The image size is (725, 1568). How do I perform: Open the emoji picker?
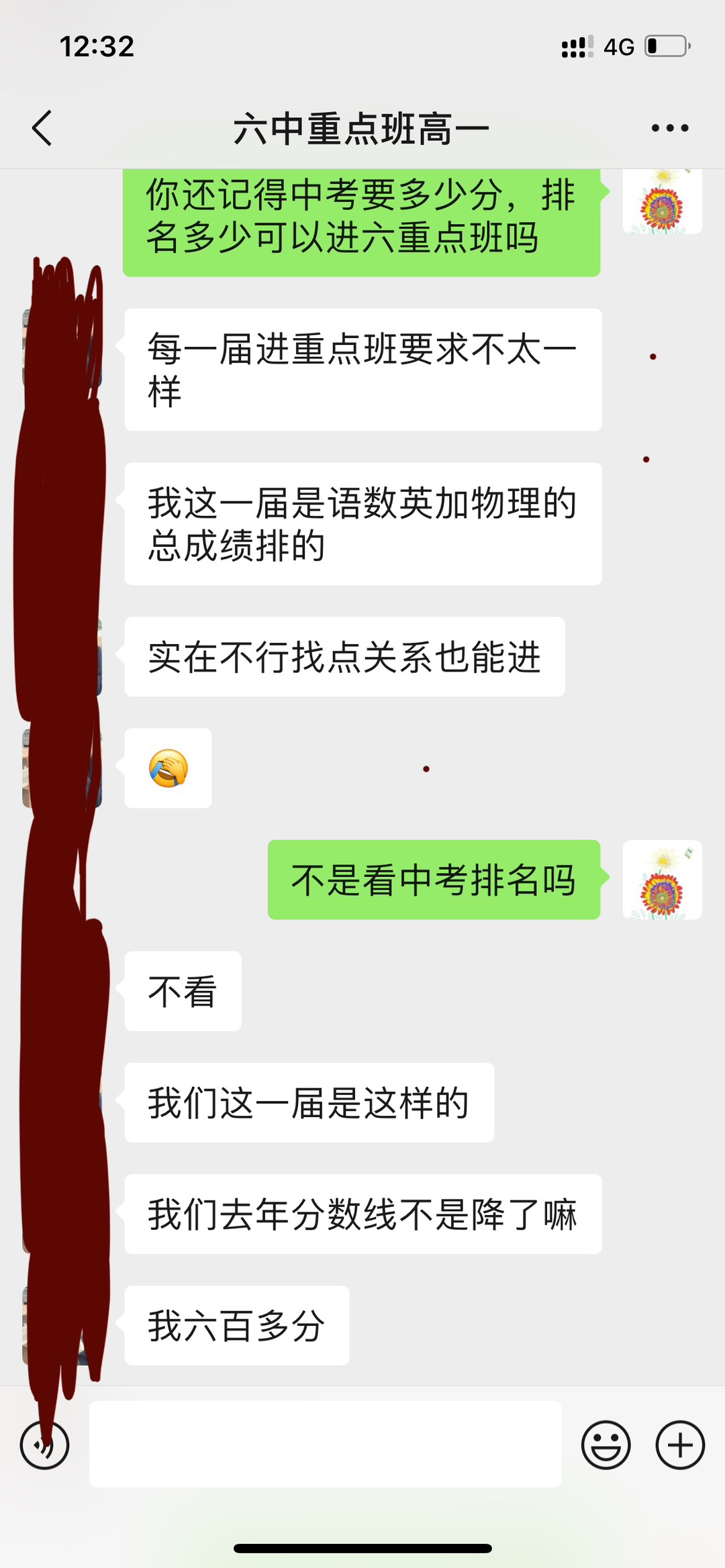[606, 1445]
